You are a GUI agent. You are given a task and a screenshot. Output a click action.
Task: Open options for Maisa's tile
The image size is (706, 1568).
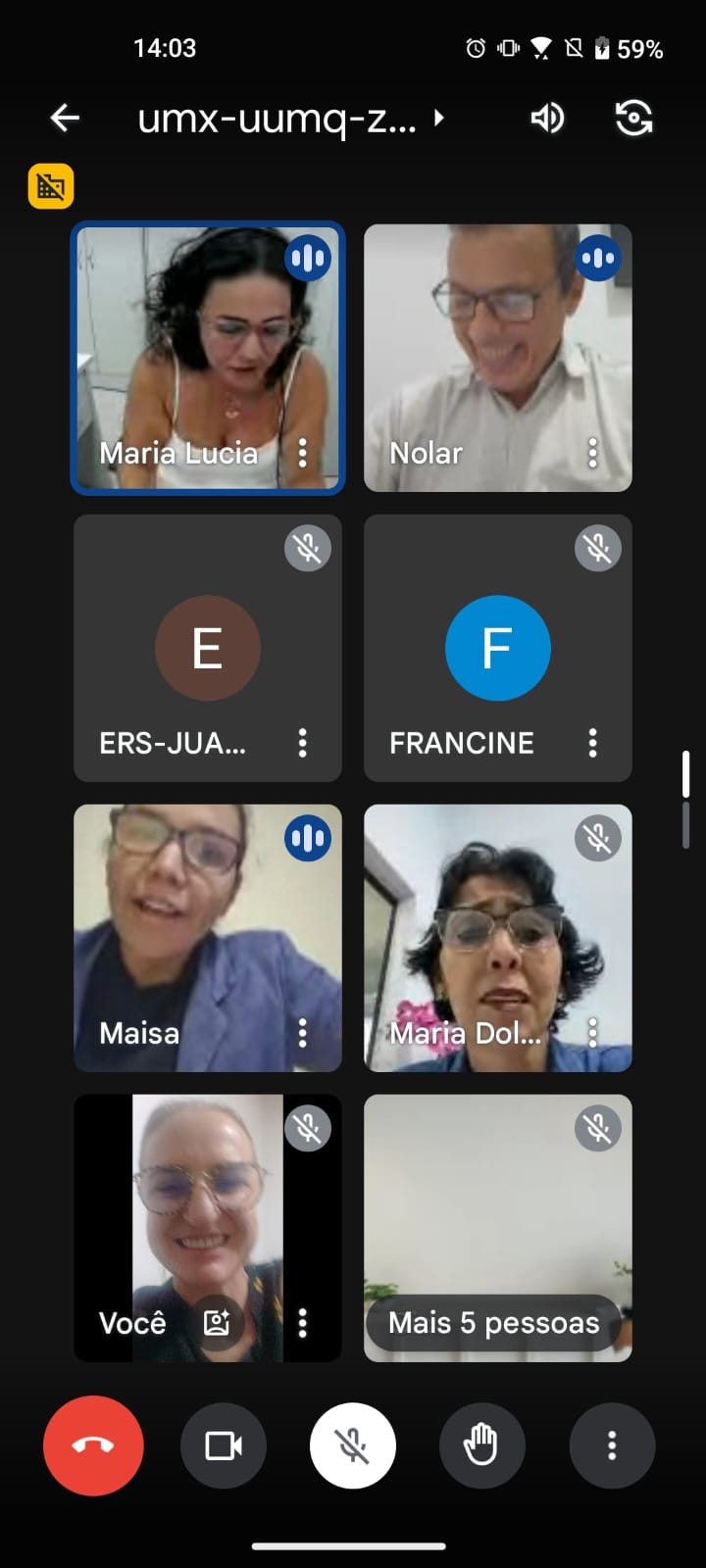[302, 1033]
